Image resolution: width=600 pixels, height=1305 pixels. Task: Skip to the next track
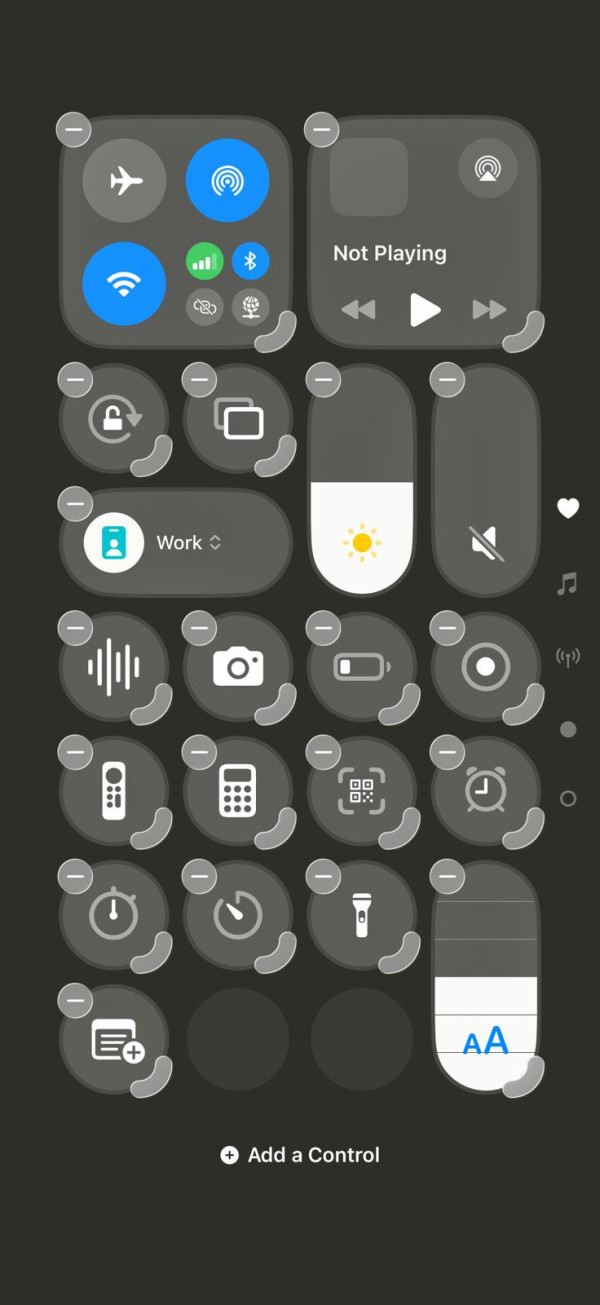point(489,310)
